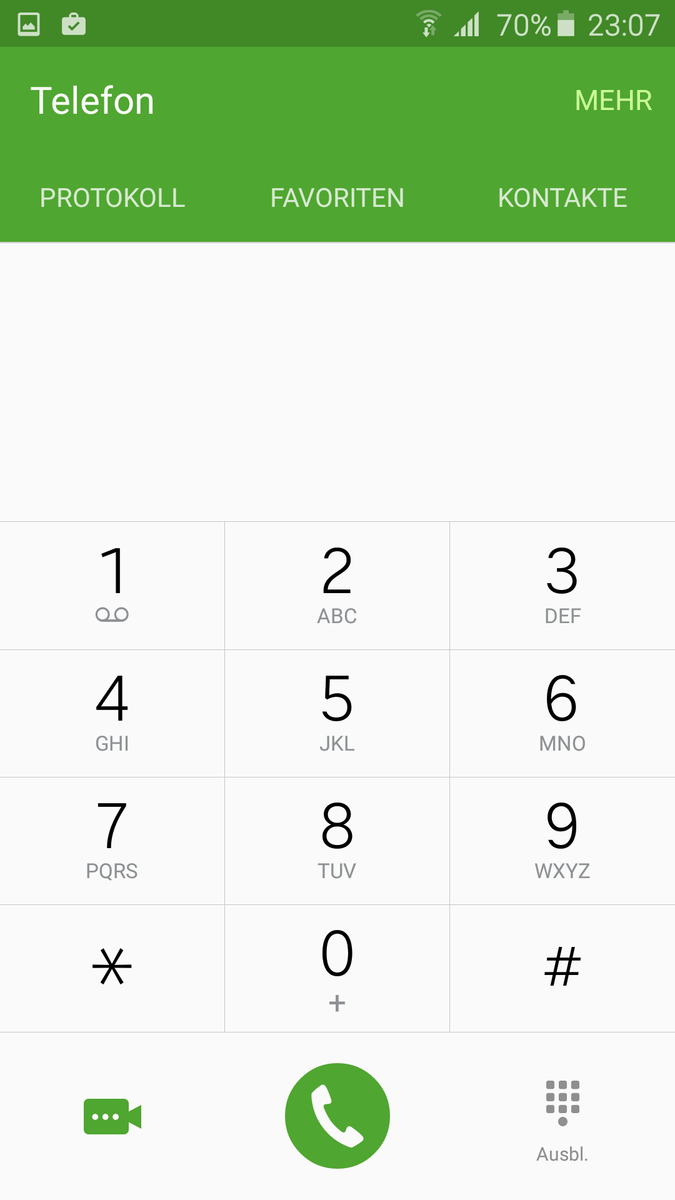Start a video call
675x1200 pixels.
[112, 1116]
